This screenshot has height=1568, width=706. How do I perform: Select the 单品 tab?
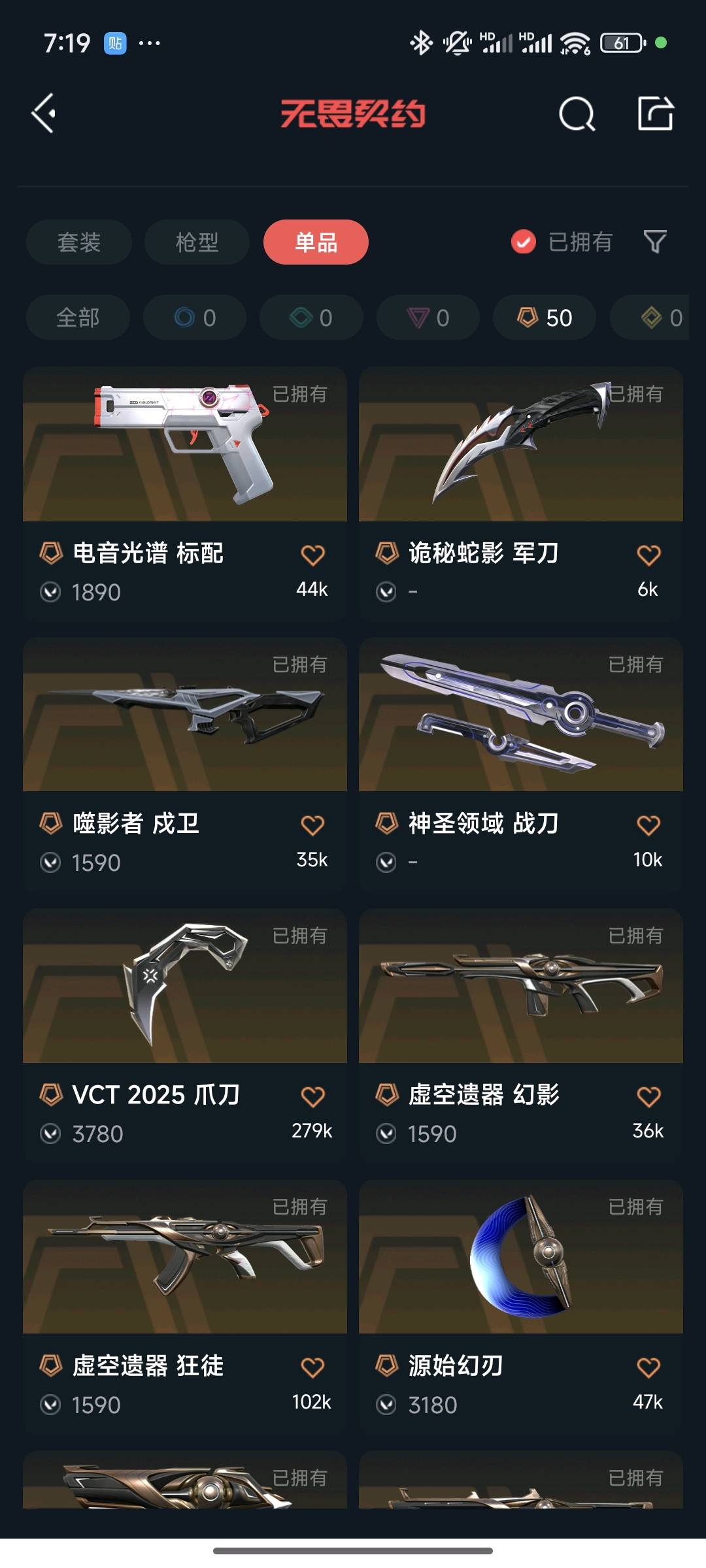point(316,242)
